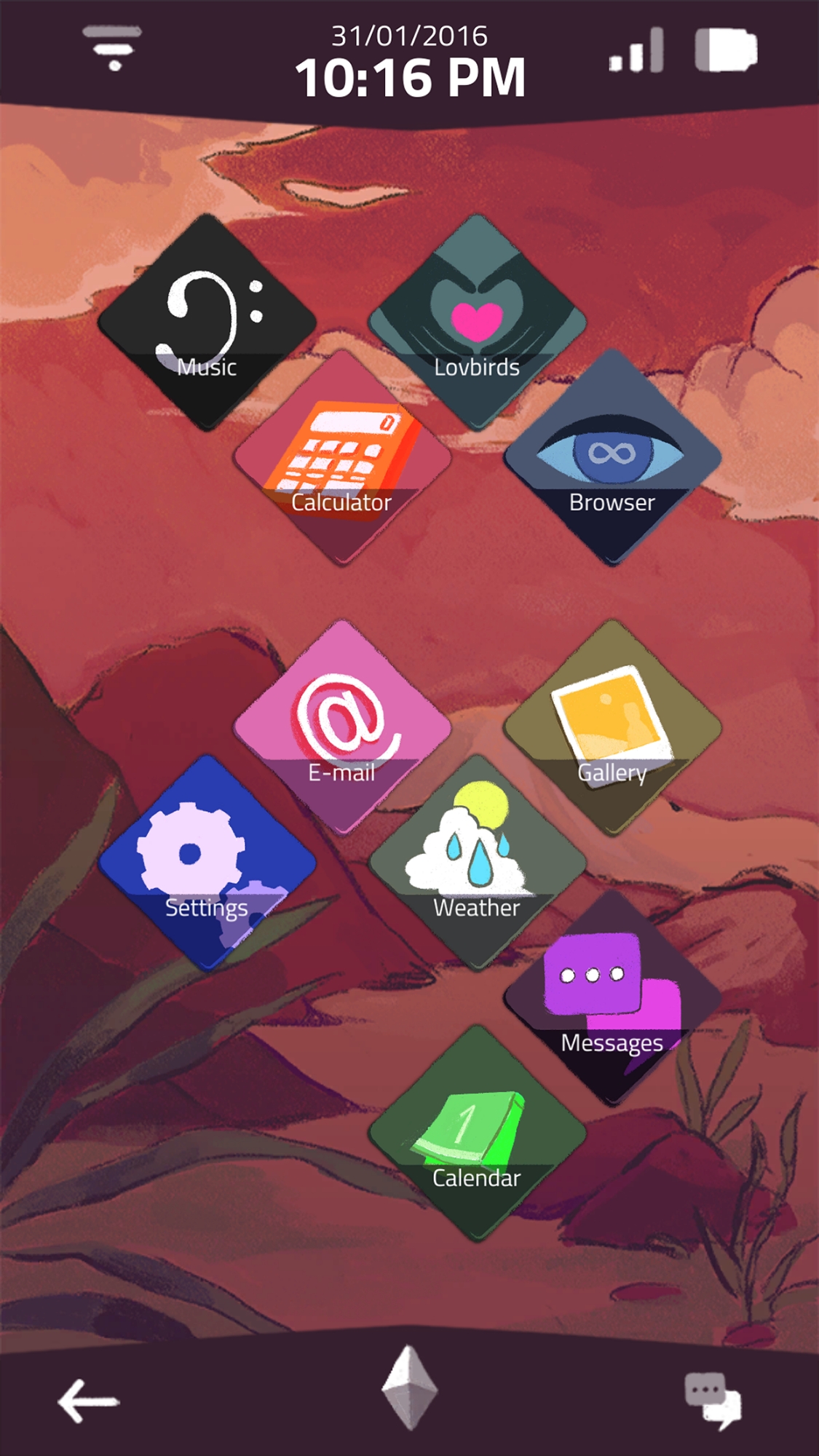Open phone Settings
The image size is (819, 1456).
point(207,862)
